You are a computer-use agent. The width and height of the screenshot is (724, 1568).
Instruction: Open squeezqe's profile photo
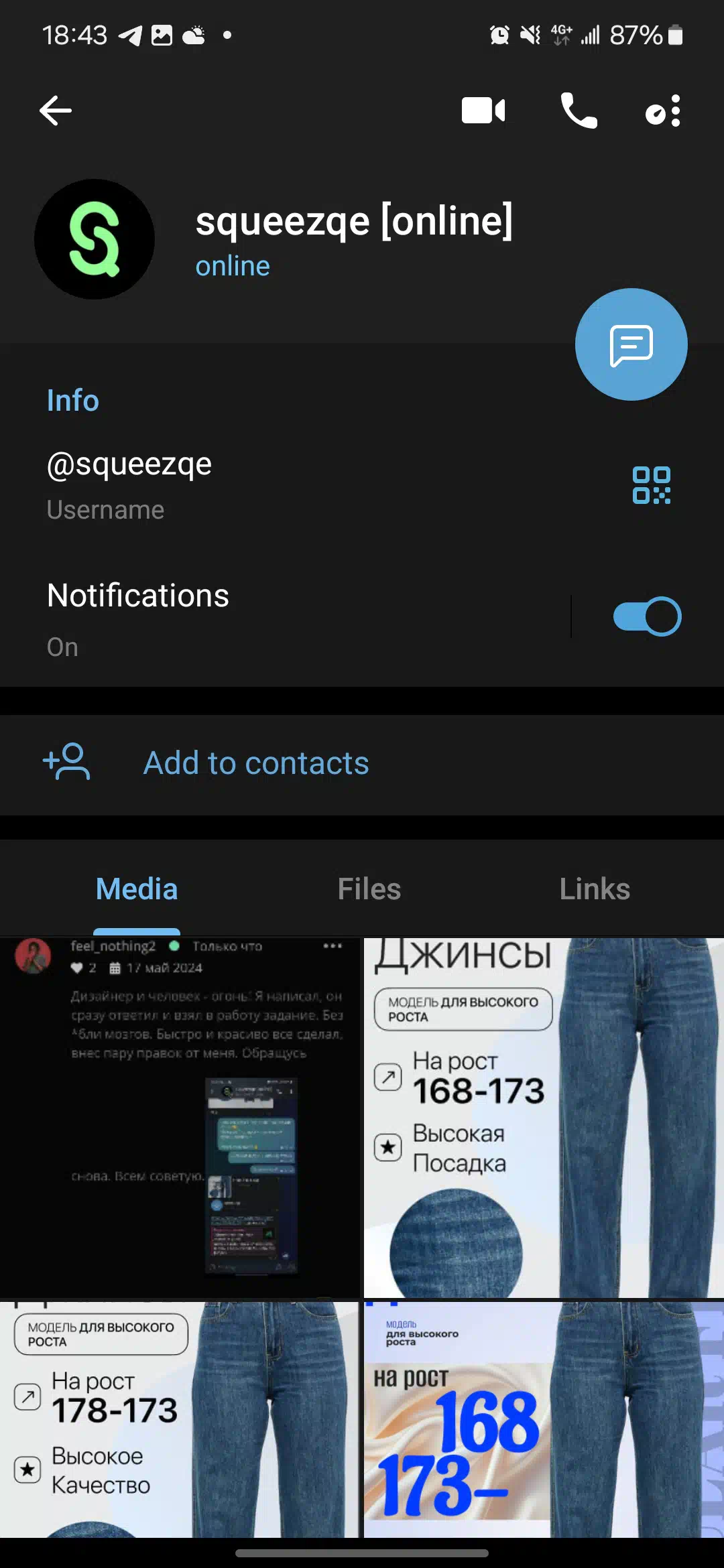coord(95,239)
